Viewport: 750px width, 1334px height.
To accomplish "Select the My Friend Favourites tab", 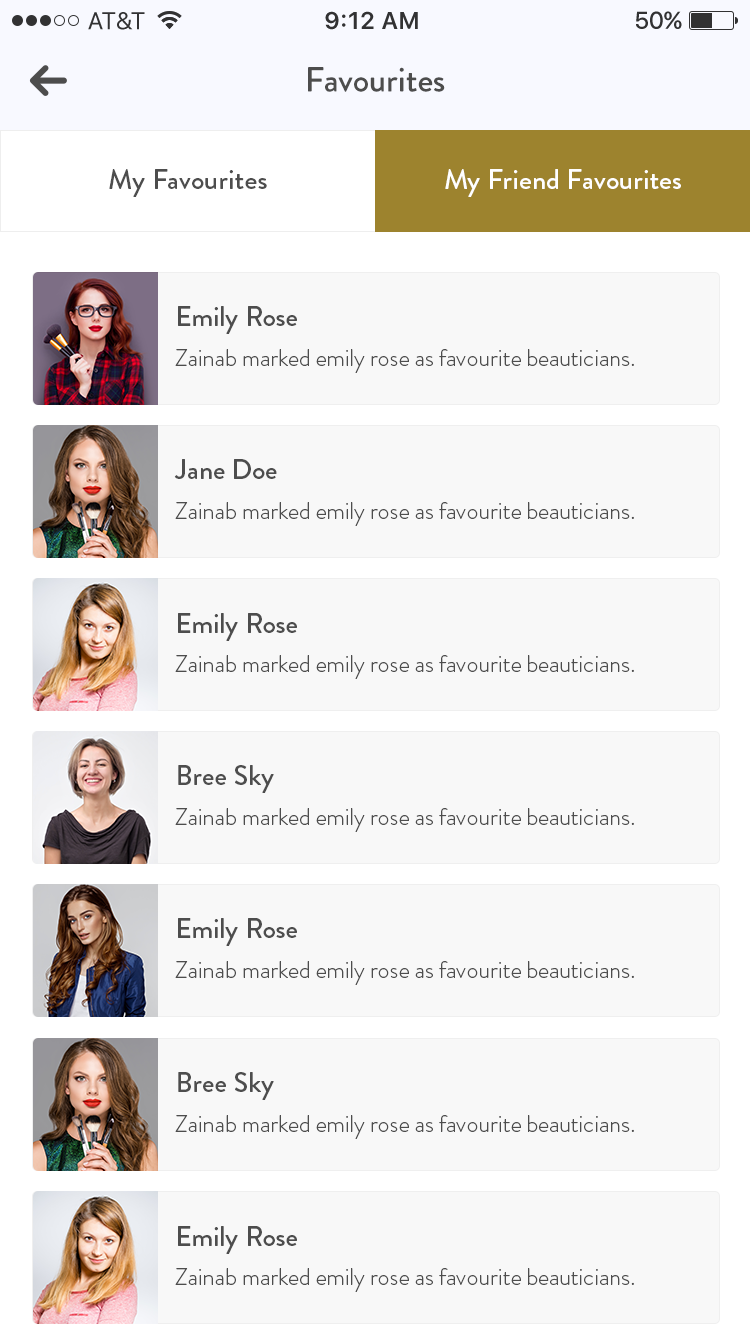I will coord(562,181).
